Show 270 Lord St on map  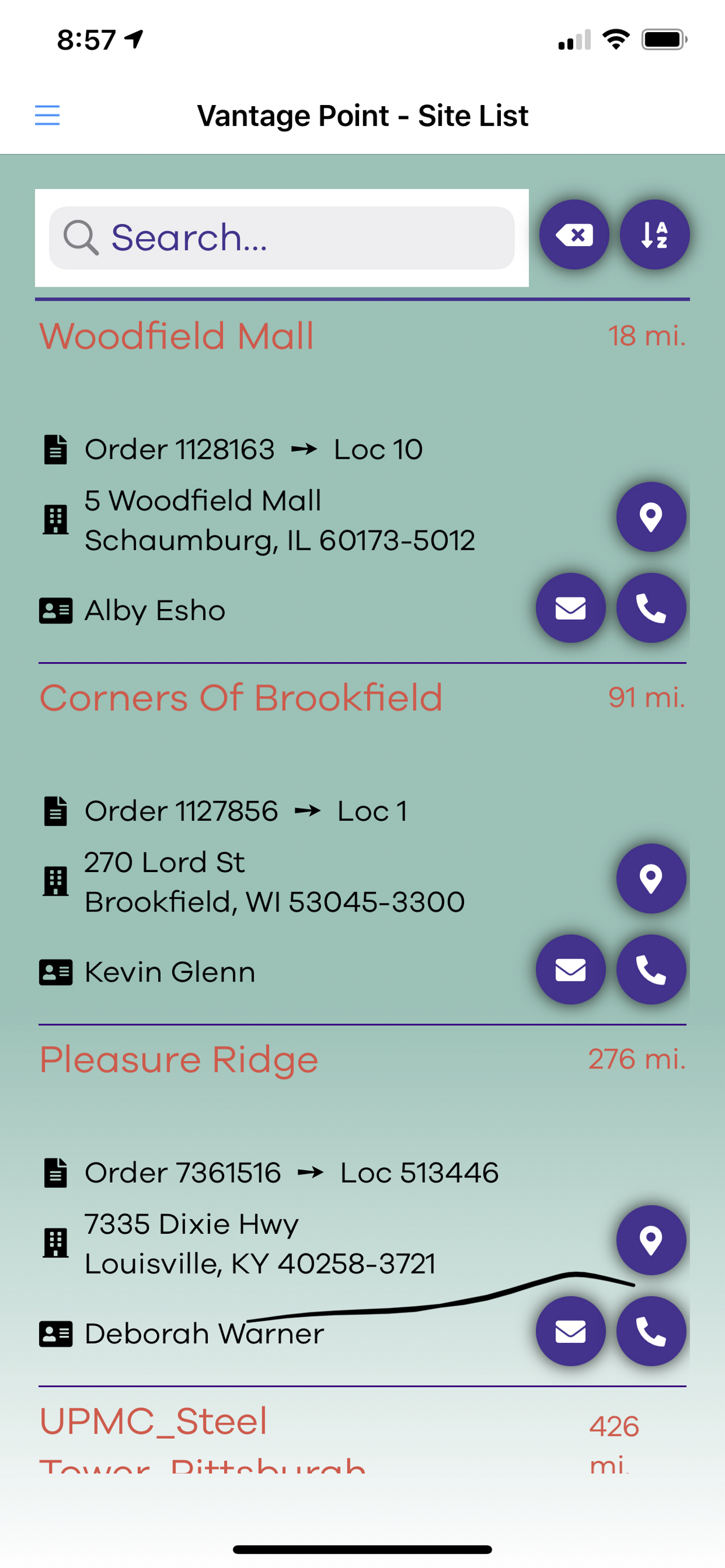click(650, 878)
